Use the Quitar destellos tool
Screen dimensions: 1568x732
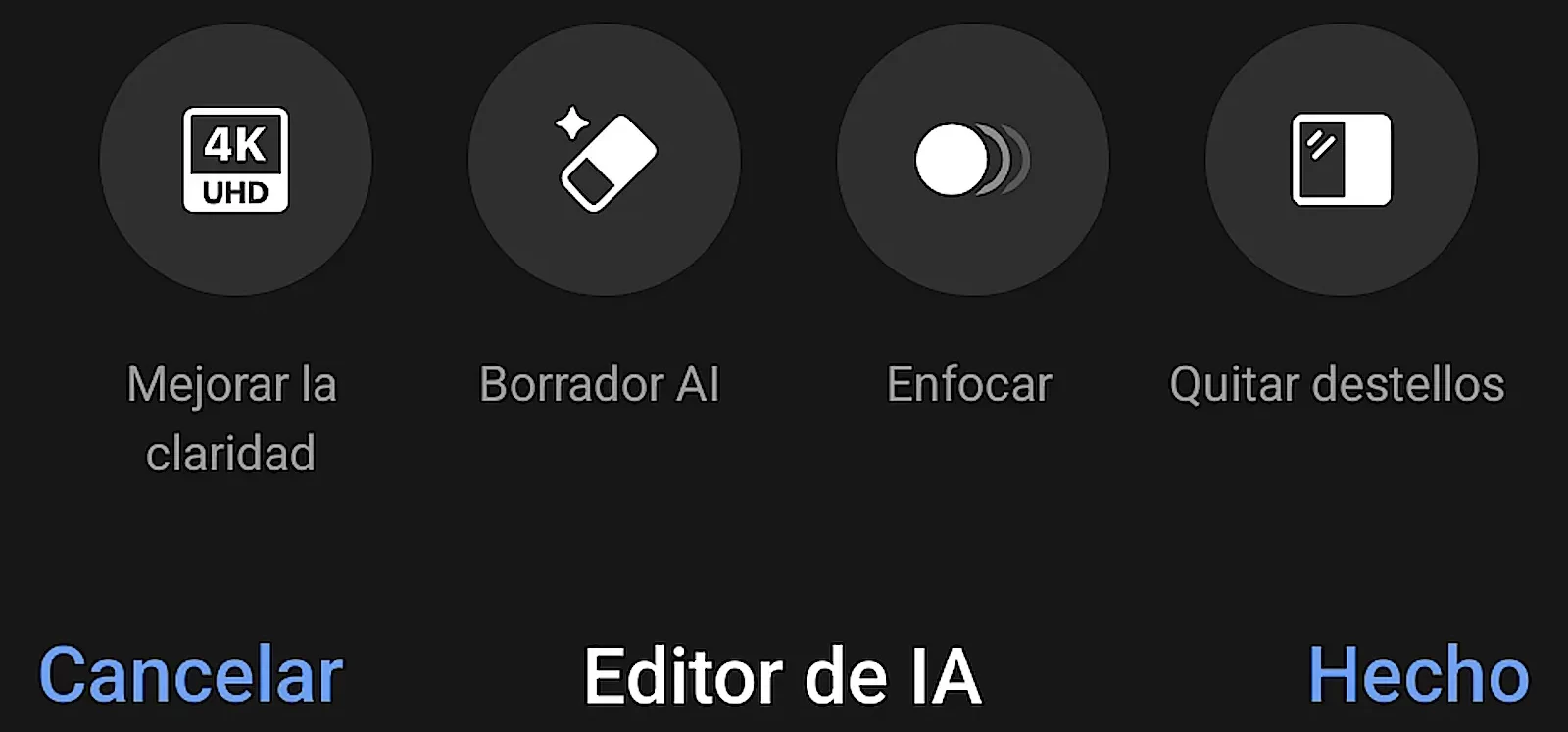1341,160
